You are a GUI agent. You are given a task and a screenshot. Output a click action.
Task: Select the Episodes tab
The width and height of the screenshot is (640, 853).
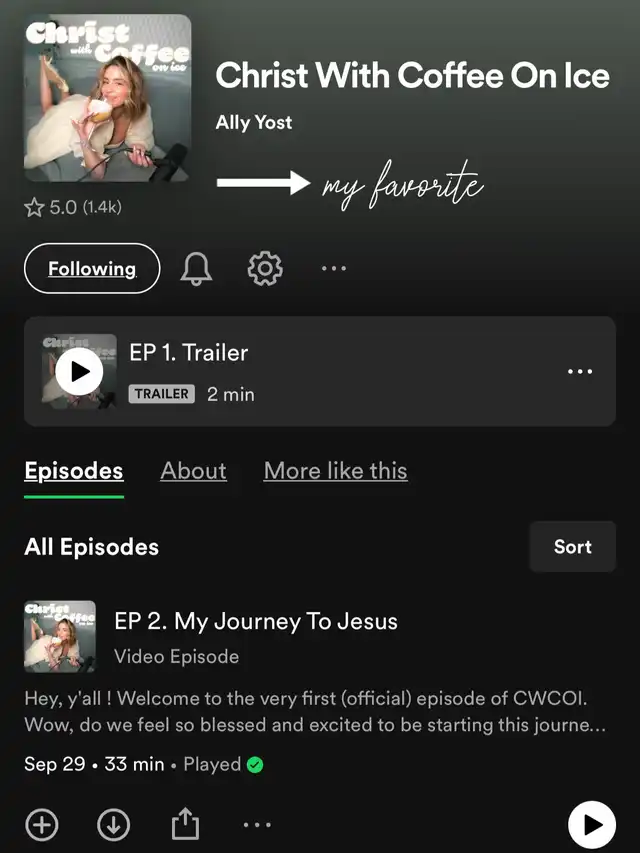74,471
